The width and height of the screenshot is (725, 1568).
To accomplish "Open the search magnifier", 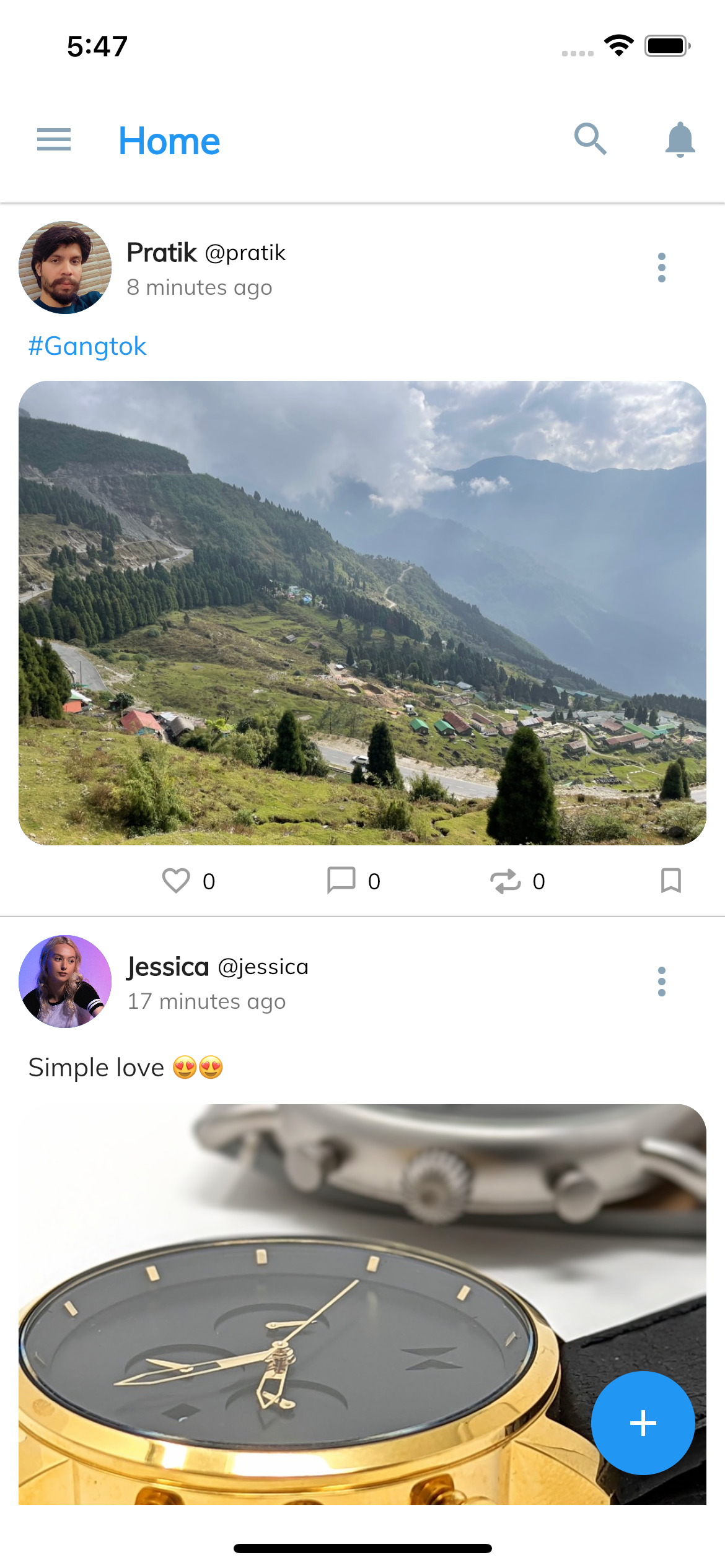I will (590, 139).
